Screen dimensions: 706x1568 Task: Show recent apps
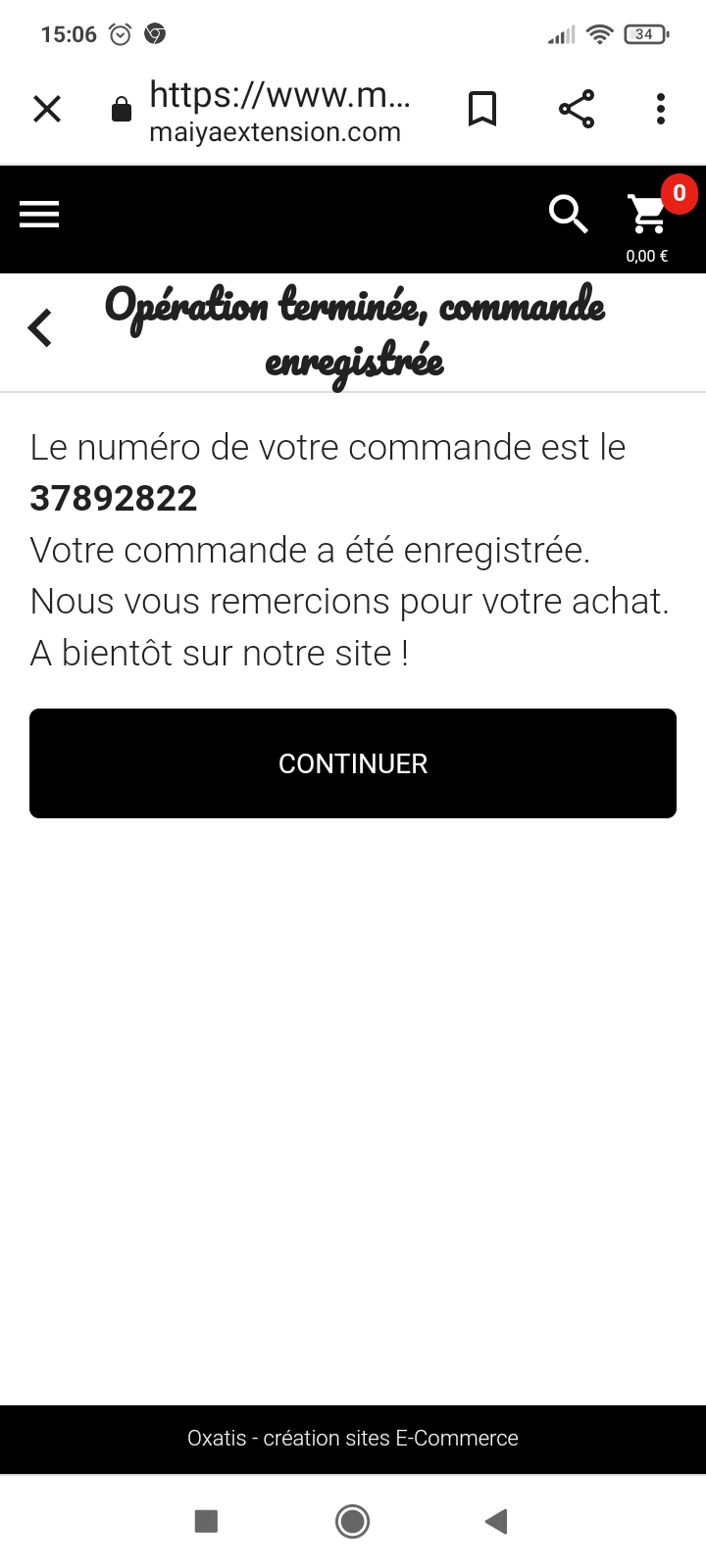(206, 1521)
